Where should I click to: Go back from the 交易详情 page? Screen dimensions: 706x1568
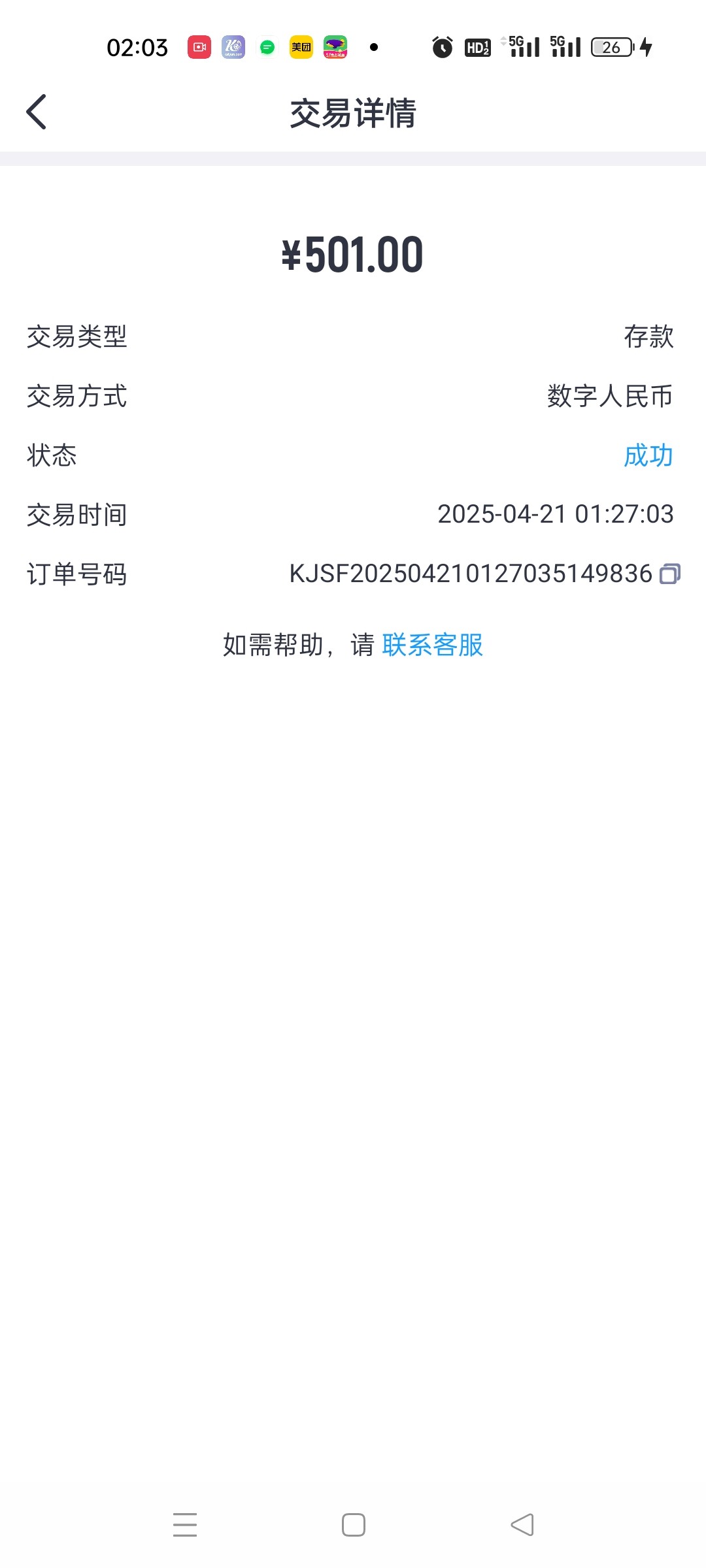37,112
